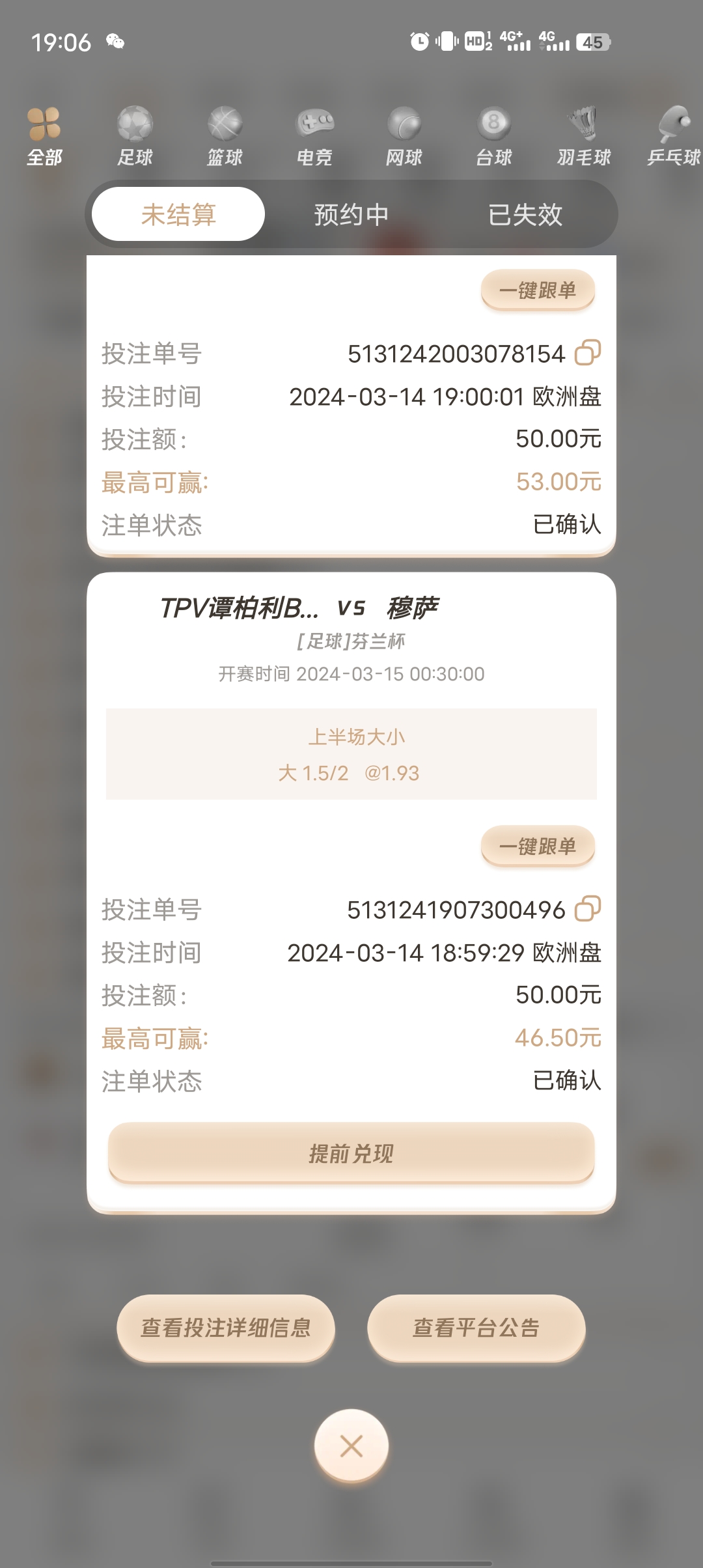Copy order number 5131241907300496

click(587, 909)
